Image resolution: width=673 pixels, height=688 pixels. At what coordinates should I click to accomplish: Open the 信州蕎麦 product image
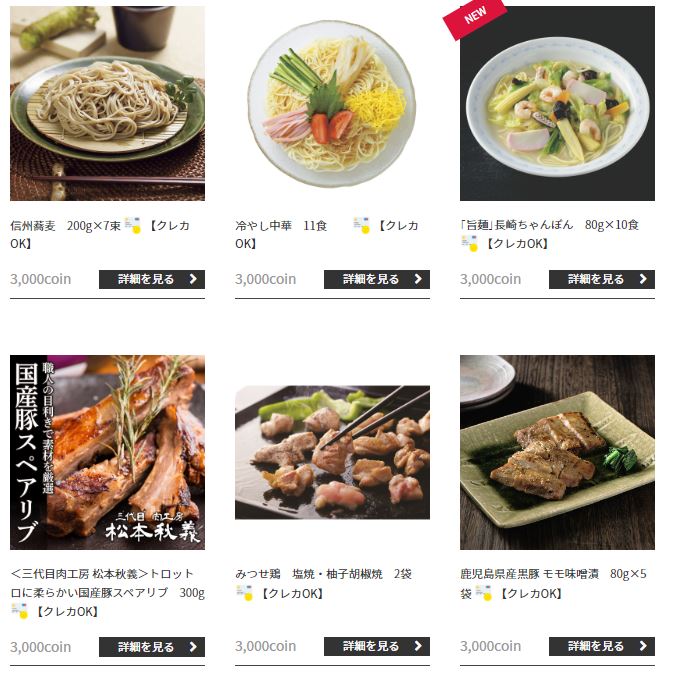click(107, 103)
